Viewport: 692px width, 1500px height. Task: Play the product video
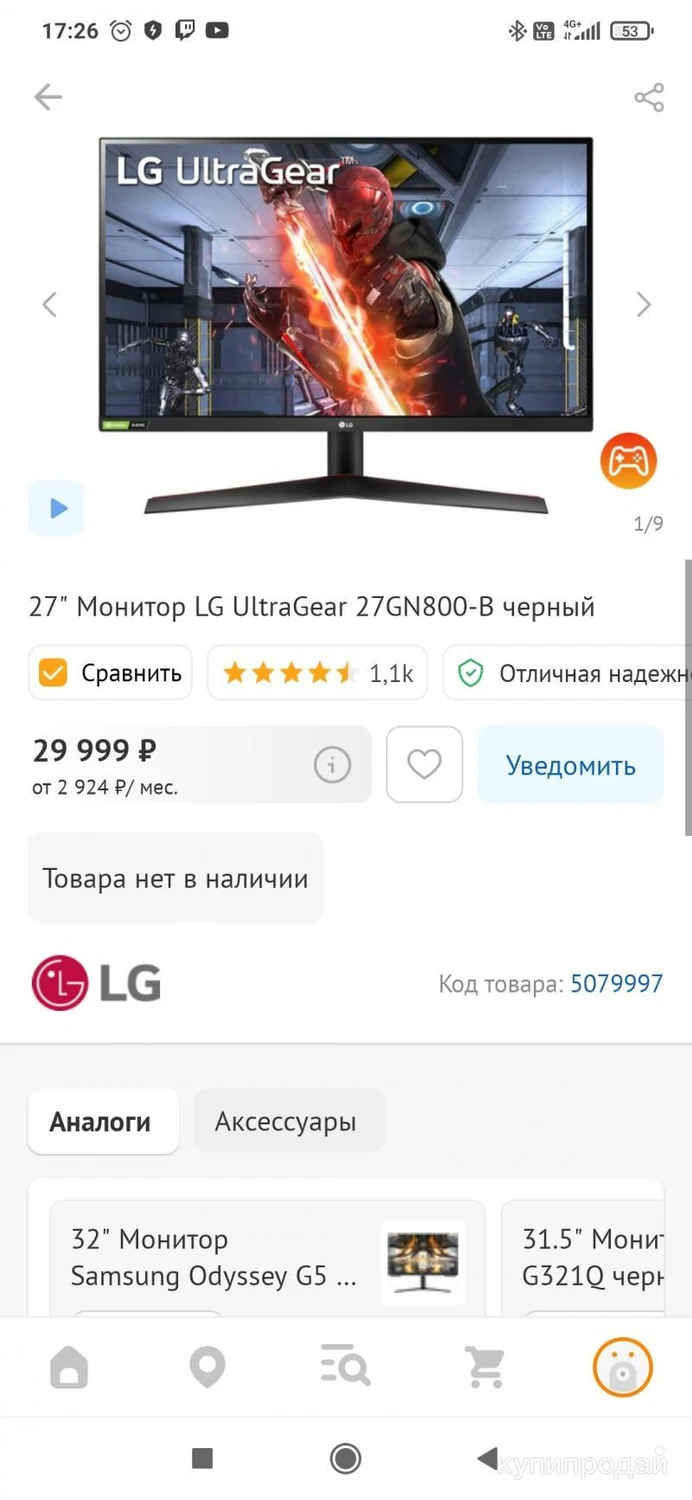pyautogui.click(x=56, y=508)
